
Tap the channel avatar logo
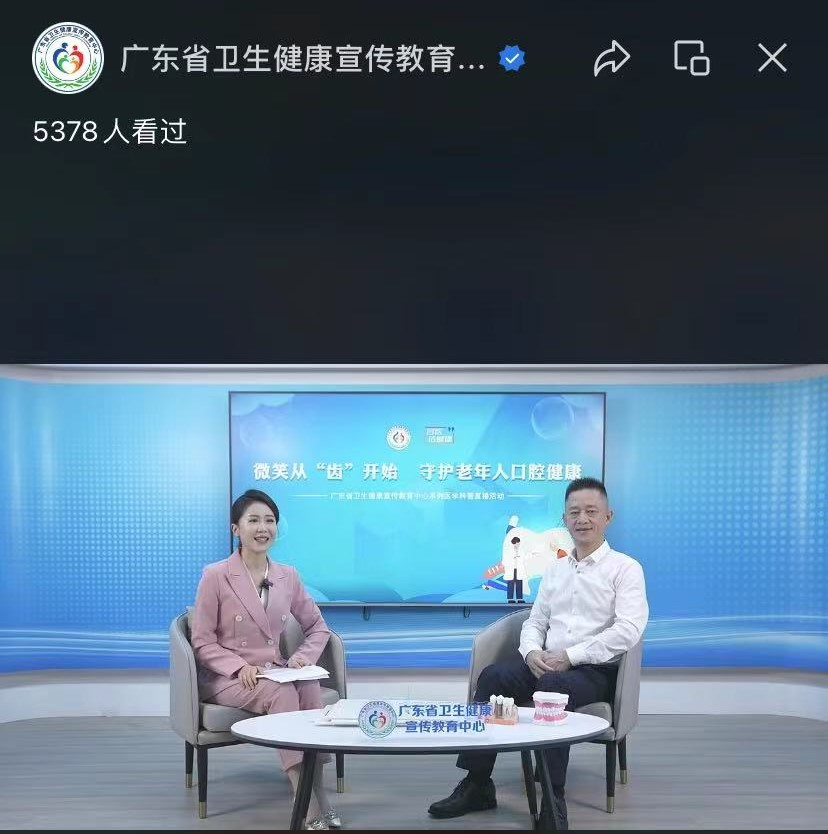pos(68,58)
